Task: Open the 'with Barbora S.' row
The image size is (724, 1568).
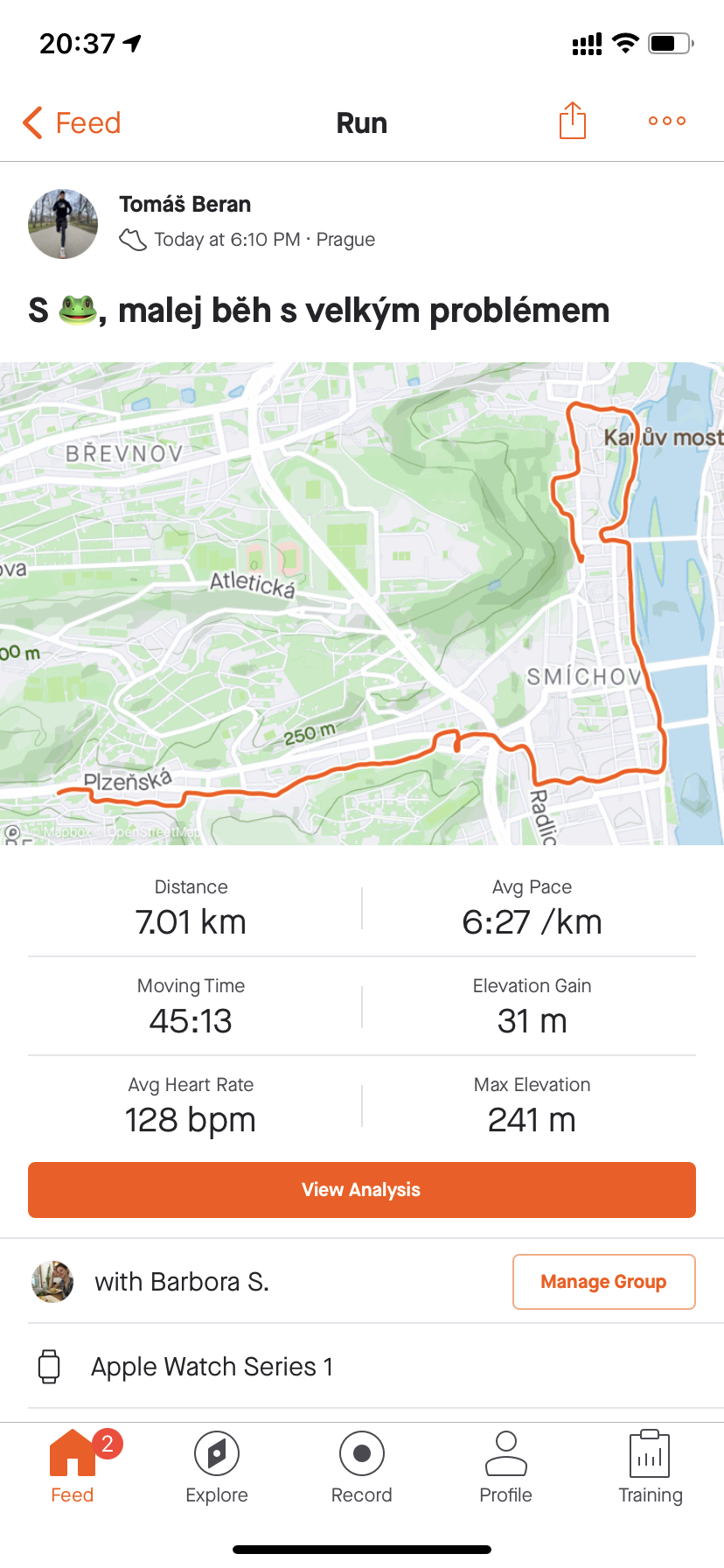Action: (x=262, y=1282)
